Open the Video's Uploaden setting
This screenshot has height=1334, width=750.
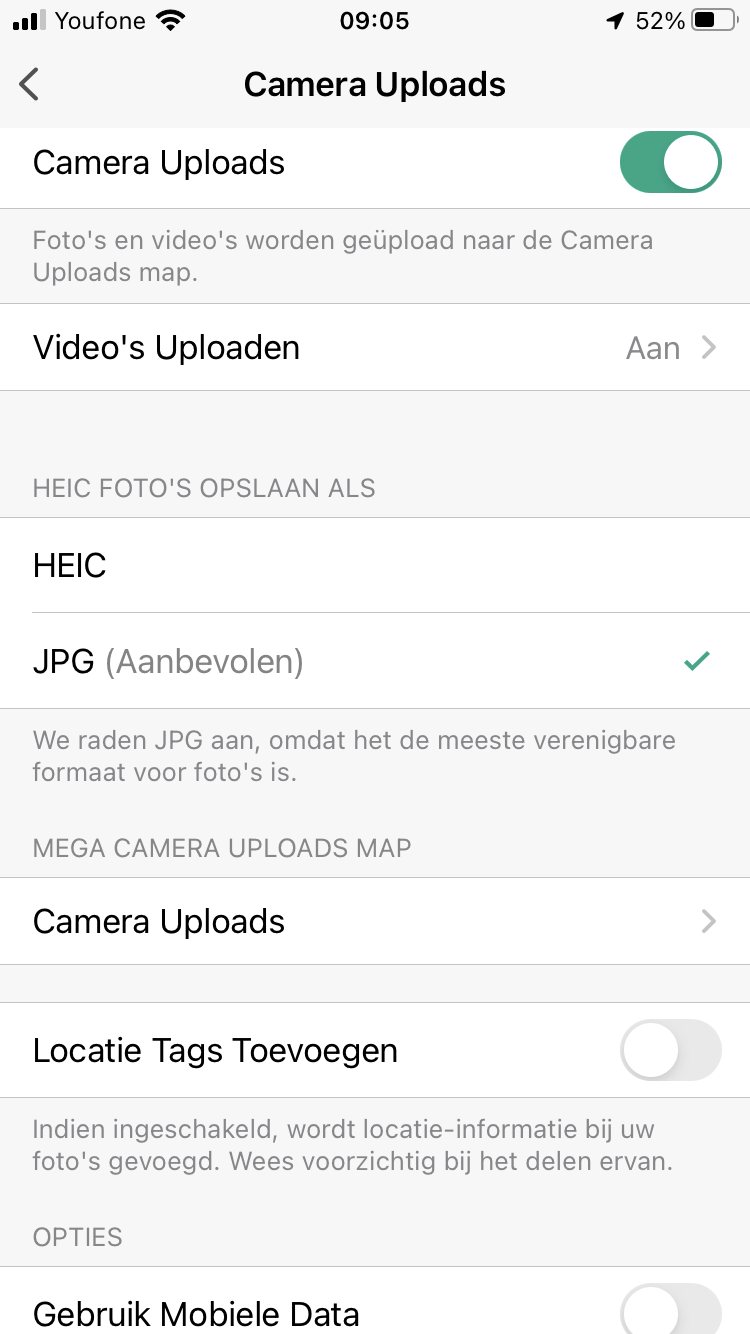pos(375,348)
